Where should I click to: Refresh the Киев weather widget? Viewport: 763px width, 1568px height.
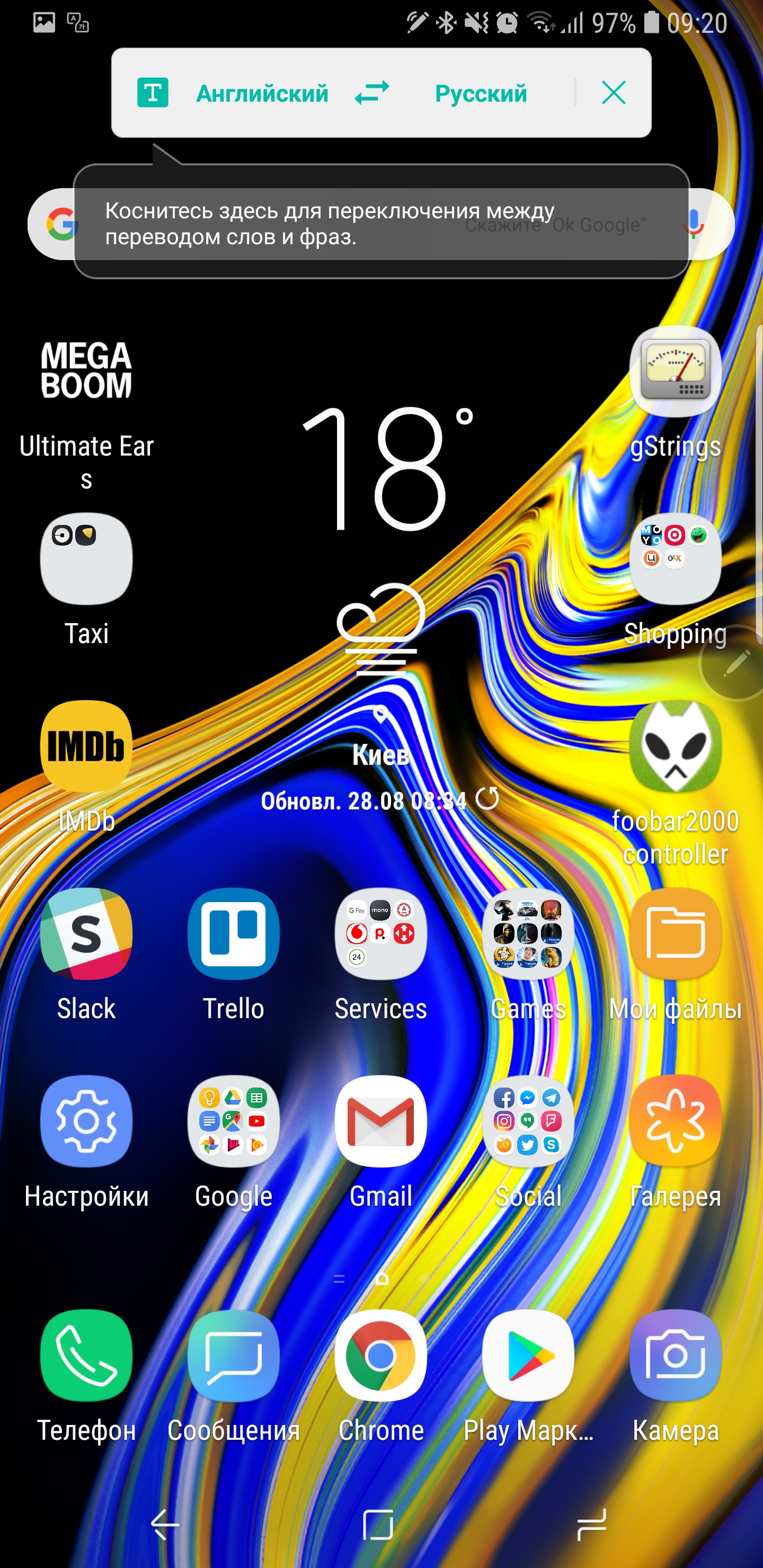(487, 798)
